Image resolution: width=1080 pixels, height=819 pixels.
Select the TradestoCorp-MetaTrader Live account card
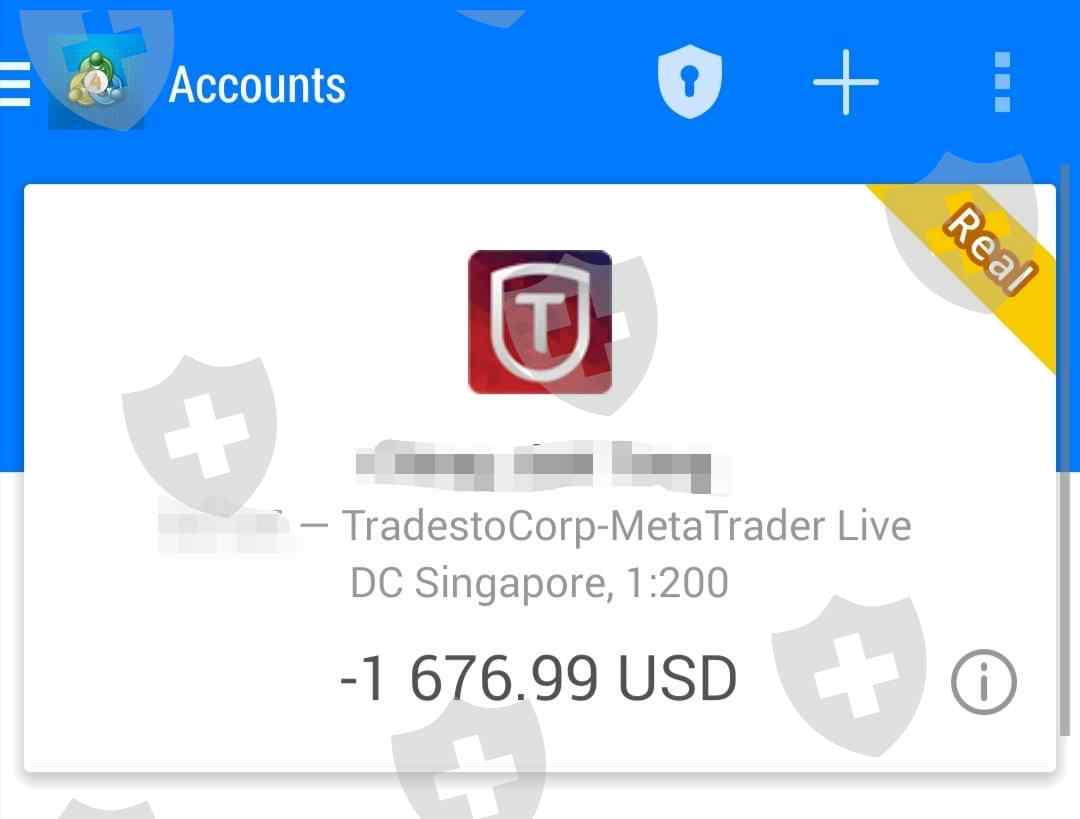click(539, 477)
